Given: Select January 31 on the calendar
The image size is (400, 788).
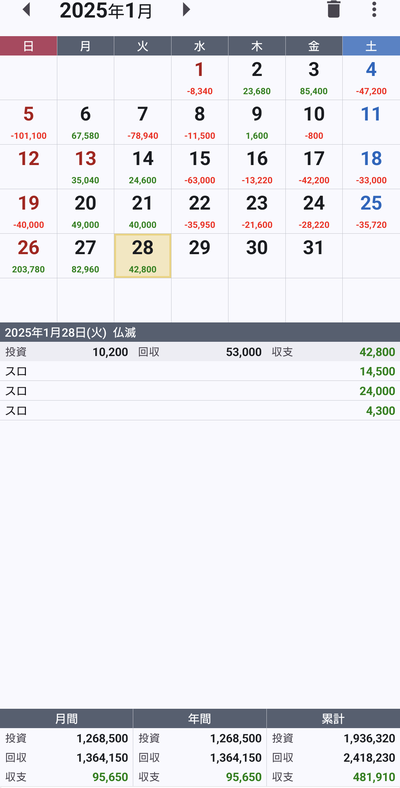Looking at the screenshot, I should click(314, 256).
